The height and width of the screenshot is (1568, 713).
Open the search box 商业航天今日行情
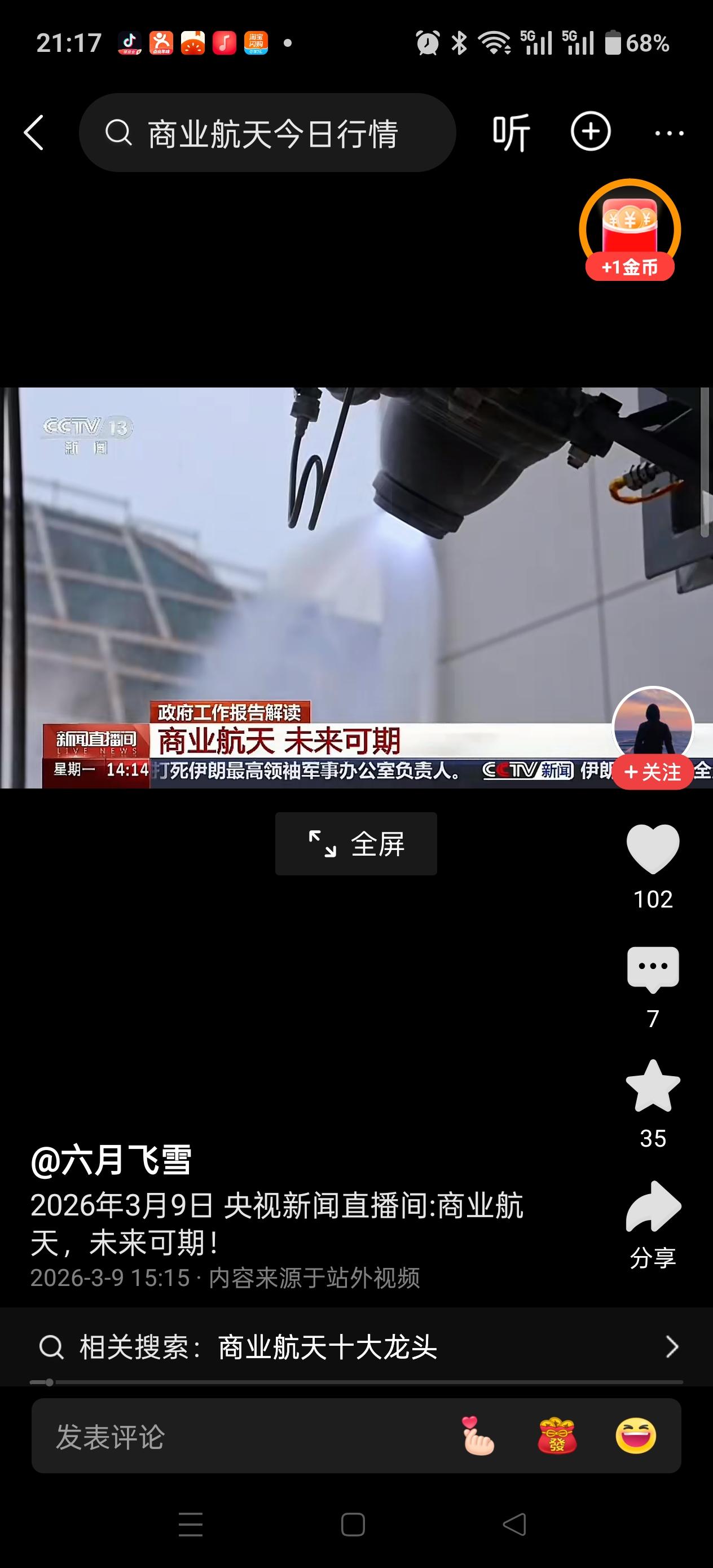[267, 133]
